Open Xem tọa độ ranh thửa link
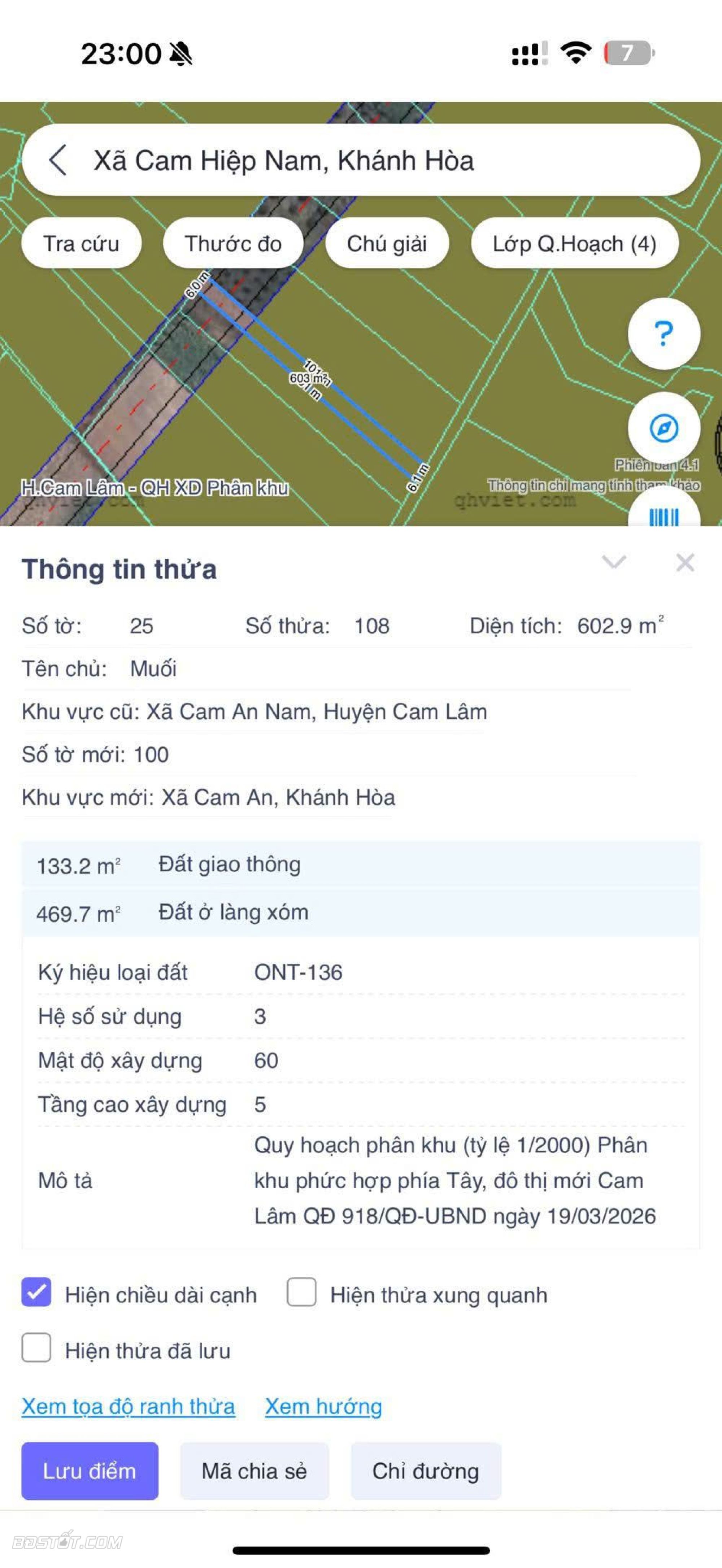 point(129,1406)
